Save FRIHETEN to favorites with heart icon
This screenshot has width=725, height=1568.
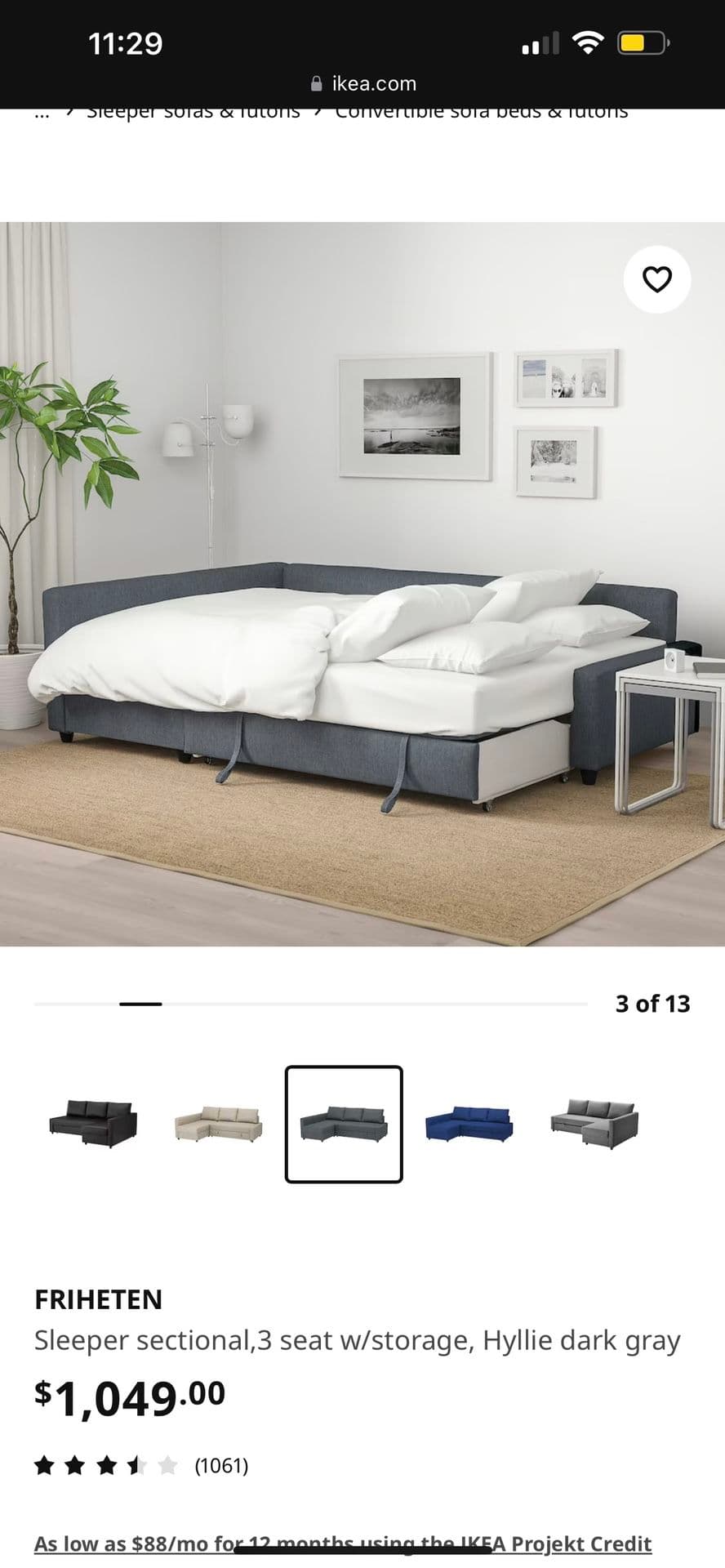[657, 279]
